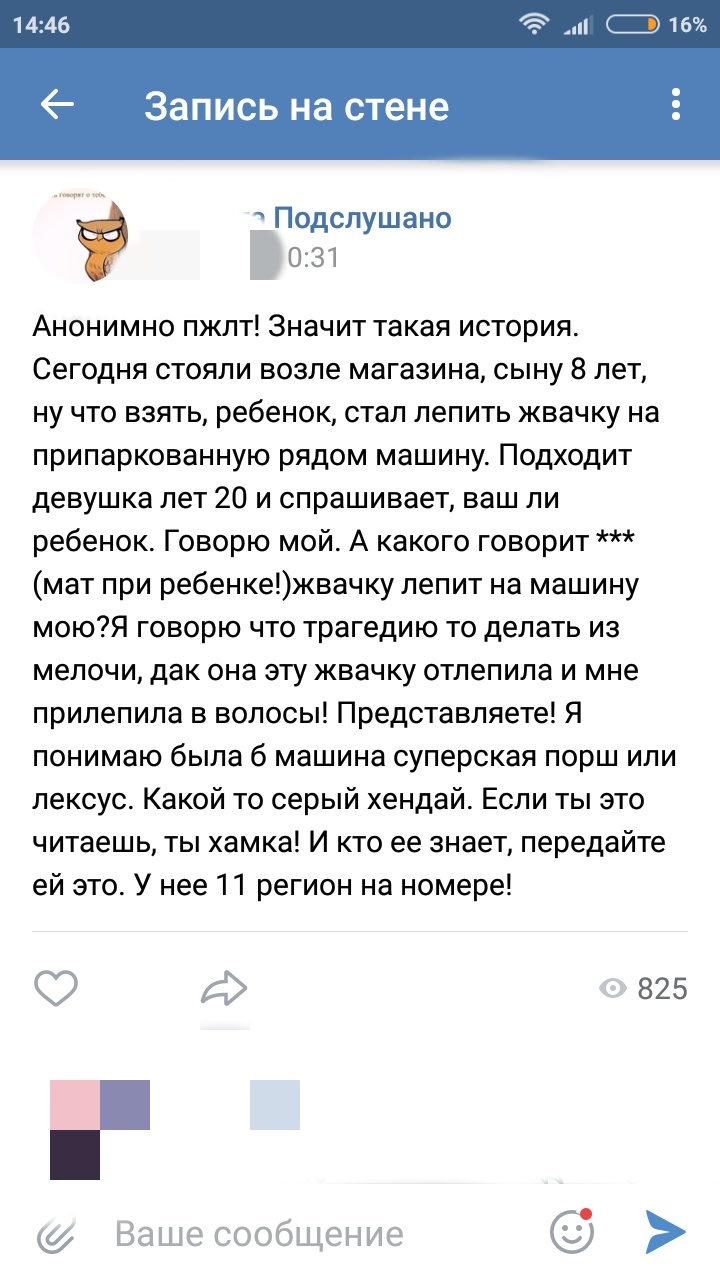
Task: Open the Подслушано community name link
Action: coord(362,217)
